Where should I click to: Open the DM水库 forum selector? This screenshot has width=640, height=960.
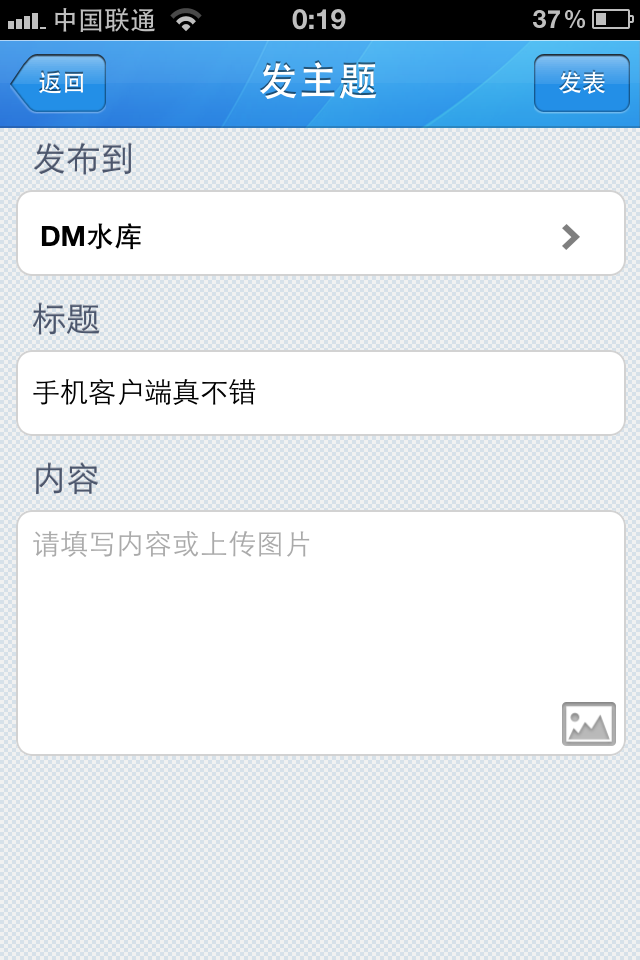coord(320,235)
